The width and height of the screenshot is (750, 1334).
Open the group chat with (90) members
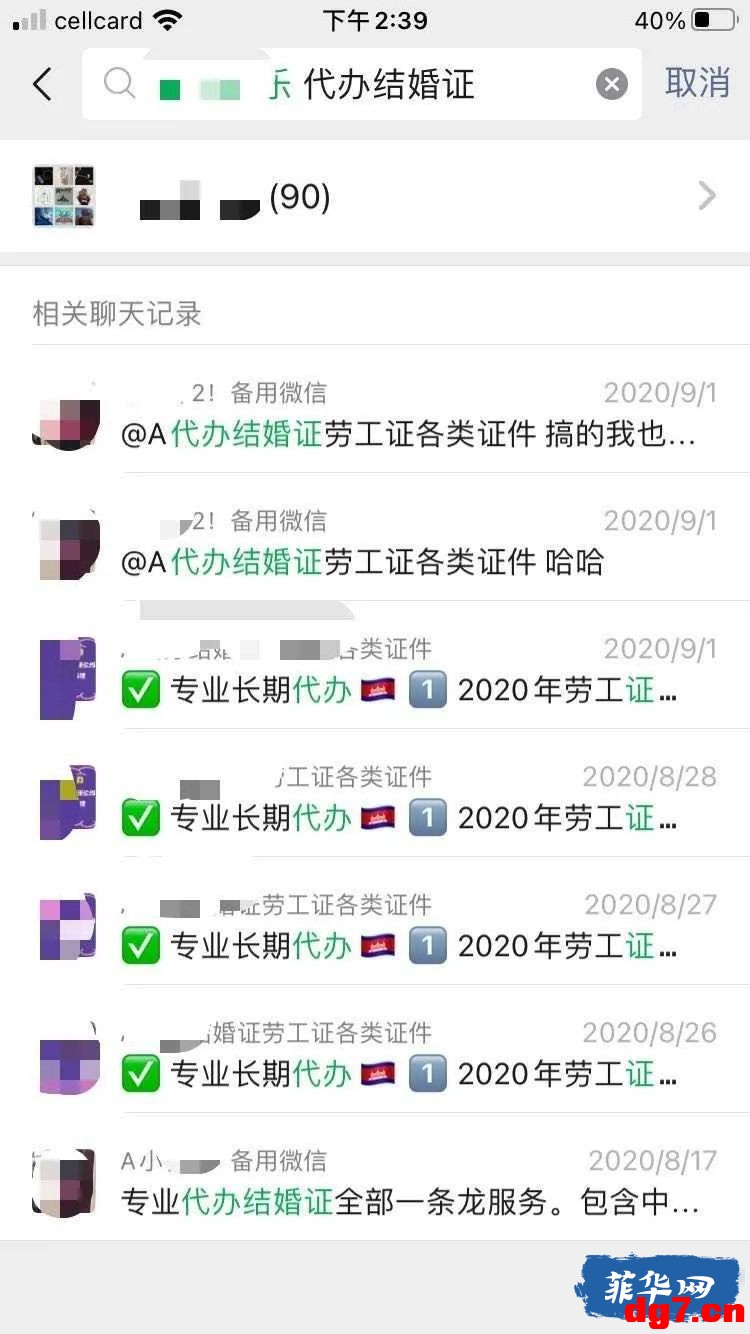(375, 196)
